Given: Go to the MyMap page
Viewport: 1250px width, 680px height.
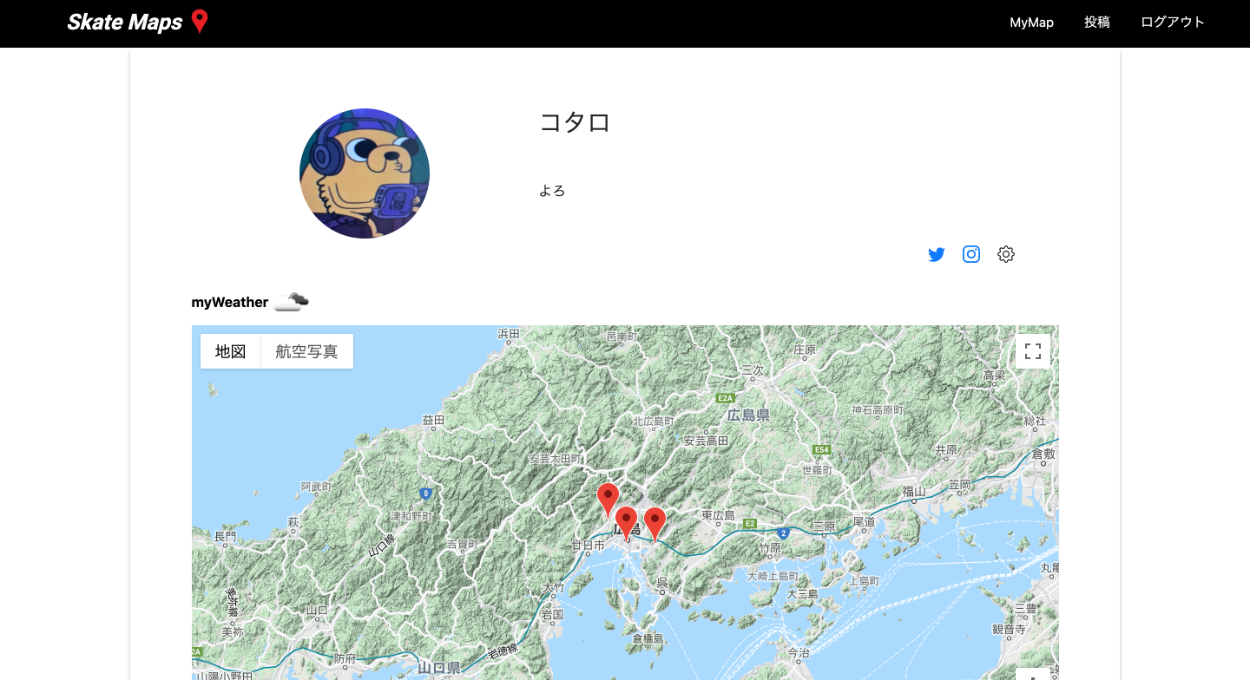Looking at the screenshot, I should [1031, 22].
